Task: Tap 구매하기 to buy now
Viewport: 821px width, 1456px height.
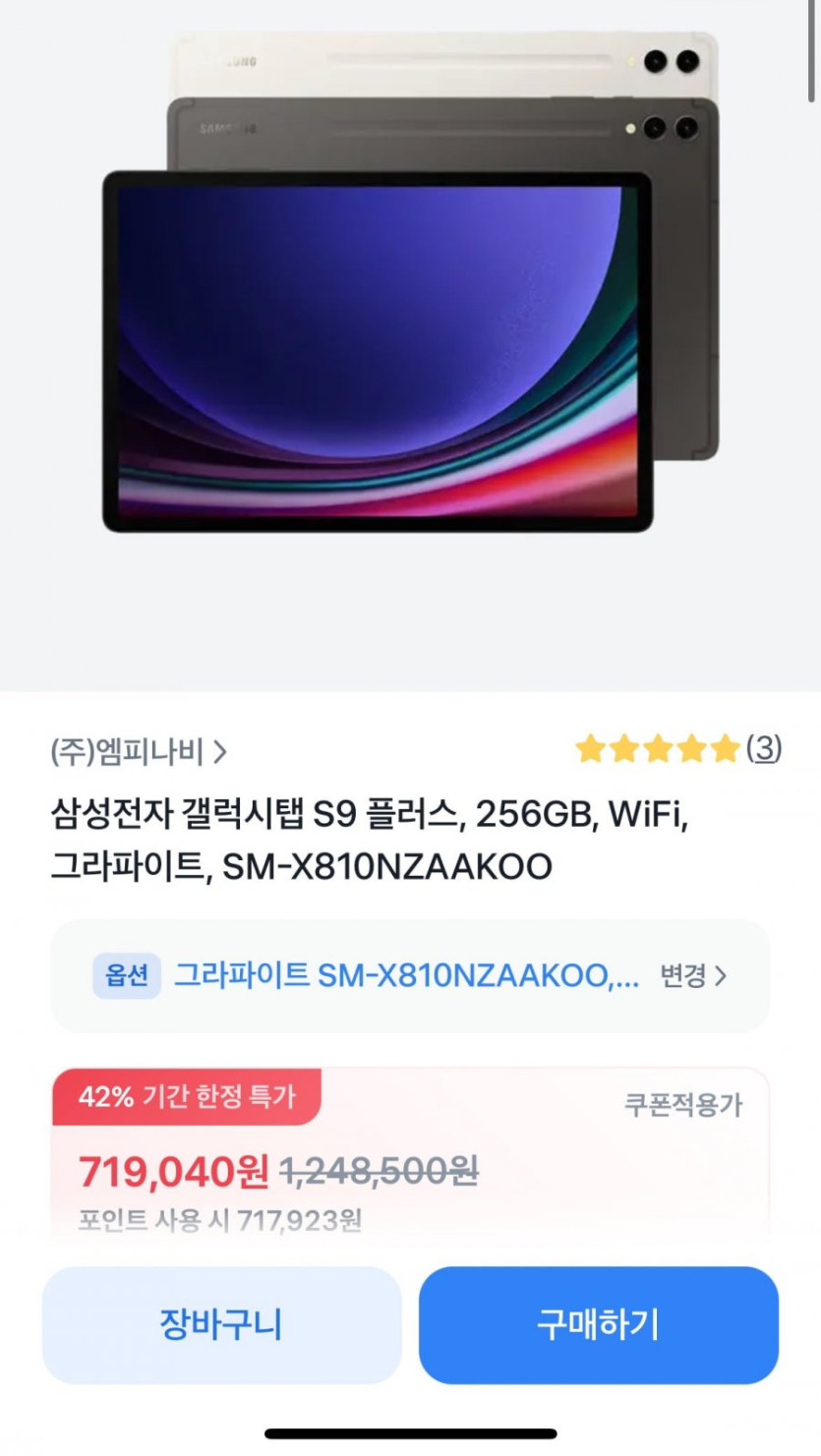Action: [x=598, y=1325]
